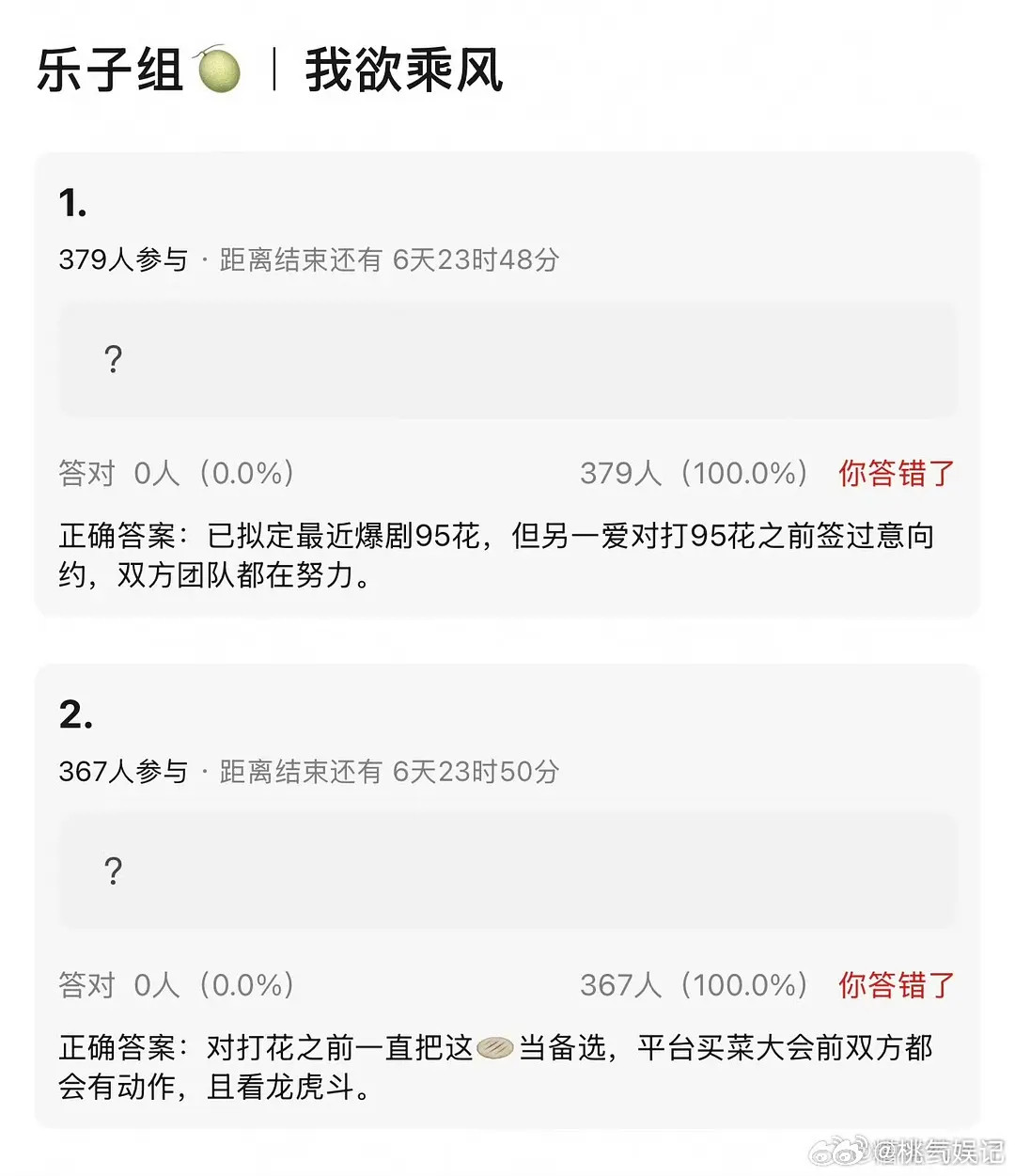The width and height of the screenshot is (1015, 1176).
Task: Click the question mark in question 1
Action: tap(113, 360)
